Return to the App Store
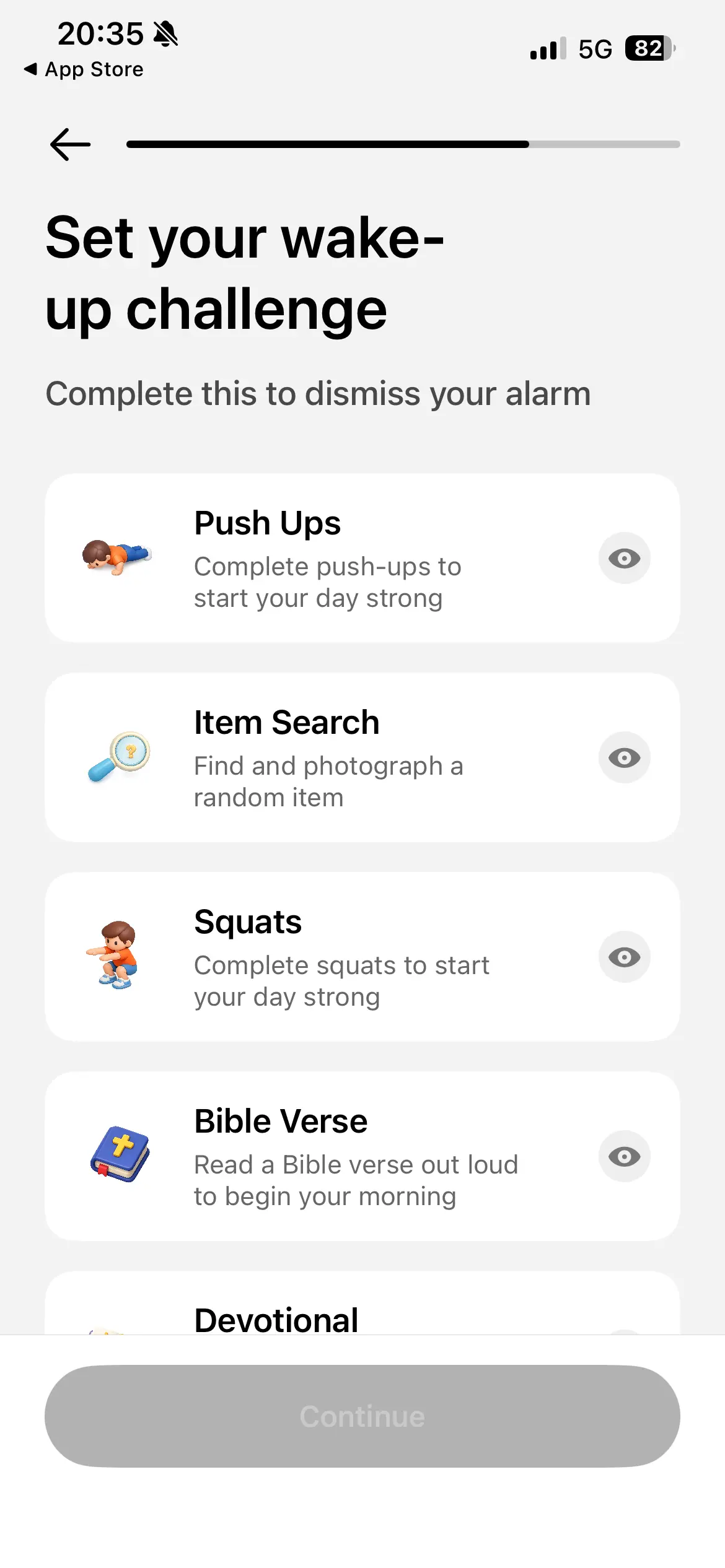The image size is (725, 1568). (84, 69)
